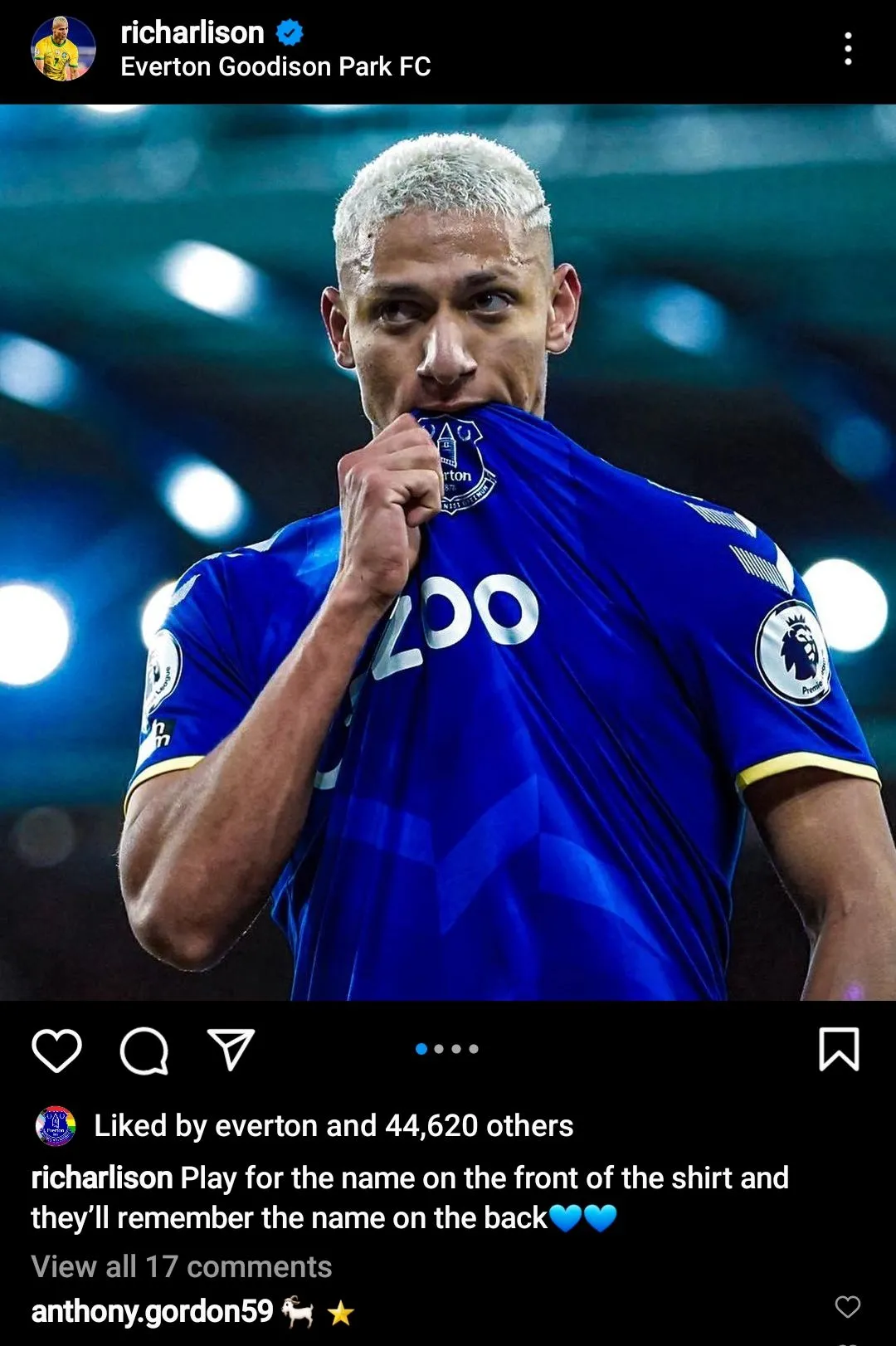Image resolution: width=896 pixels, height=1346 pixels.
Task: Open anthony.gordon59's profile from the comment
Action: [152, 1311]
